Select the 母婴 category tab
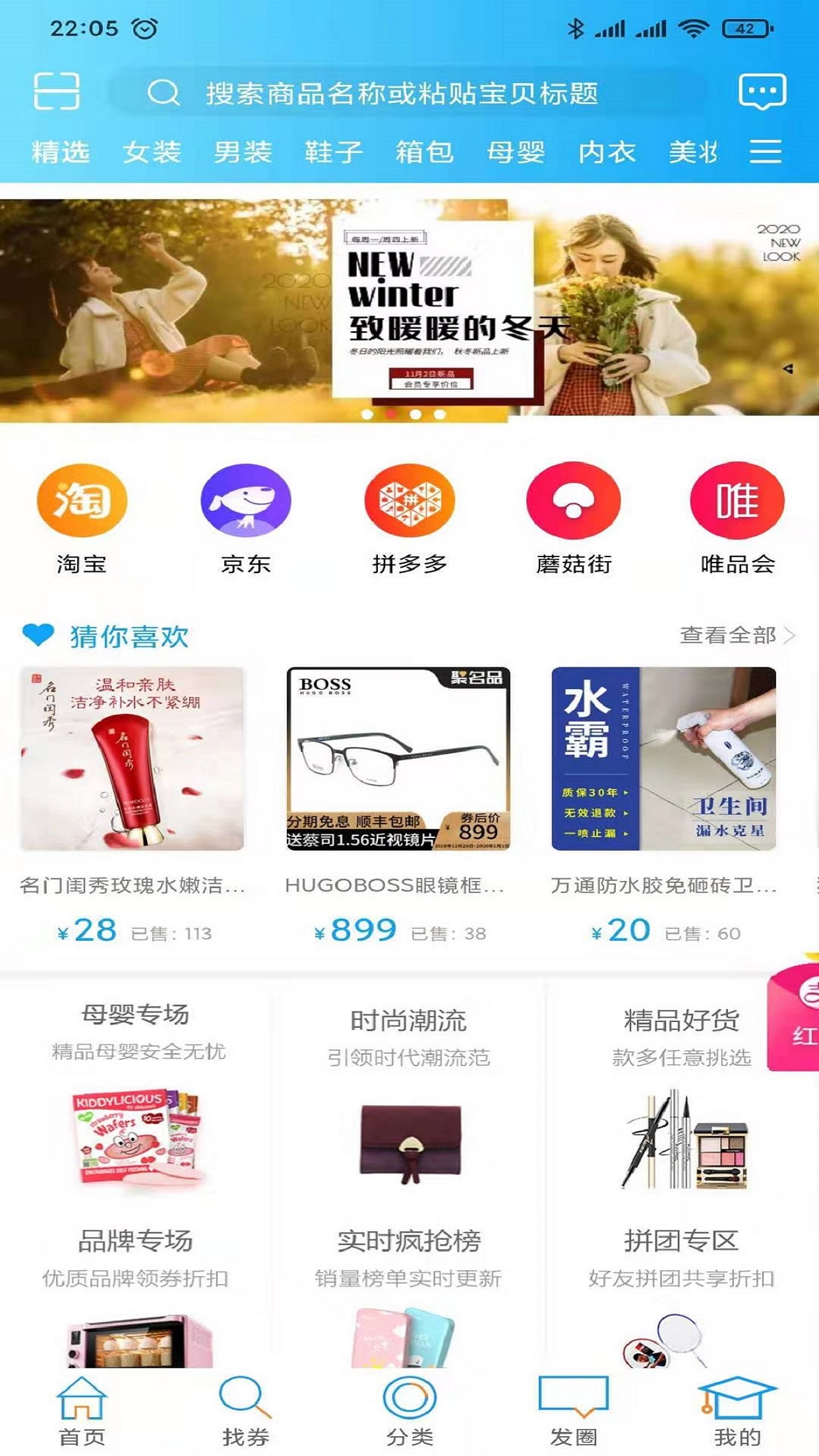The height and width of the screenshot is (1456, 819). pyautogui.click(x=516, y=152)
